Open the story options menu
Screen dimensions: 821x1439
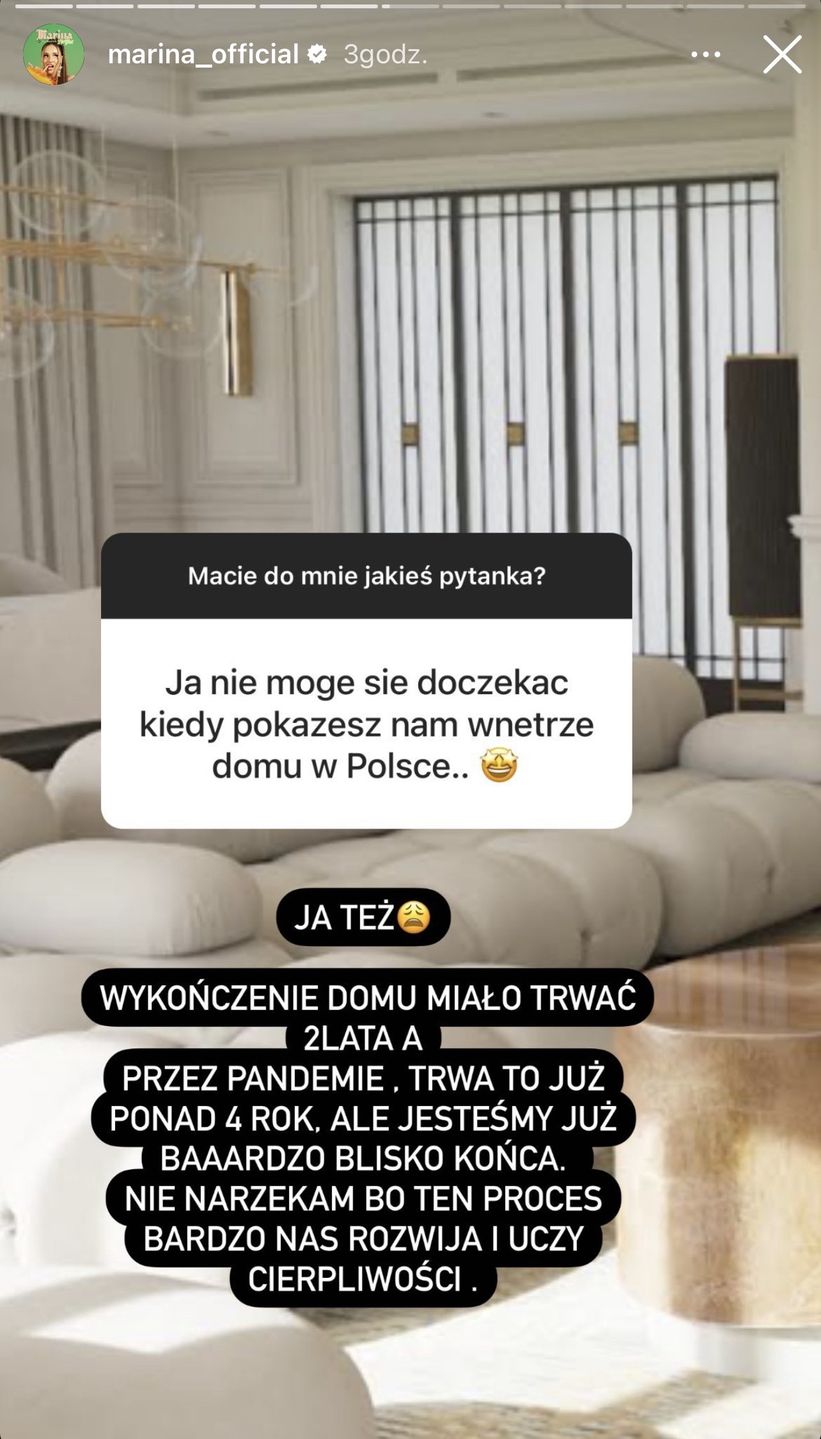706,55
